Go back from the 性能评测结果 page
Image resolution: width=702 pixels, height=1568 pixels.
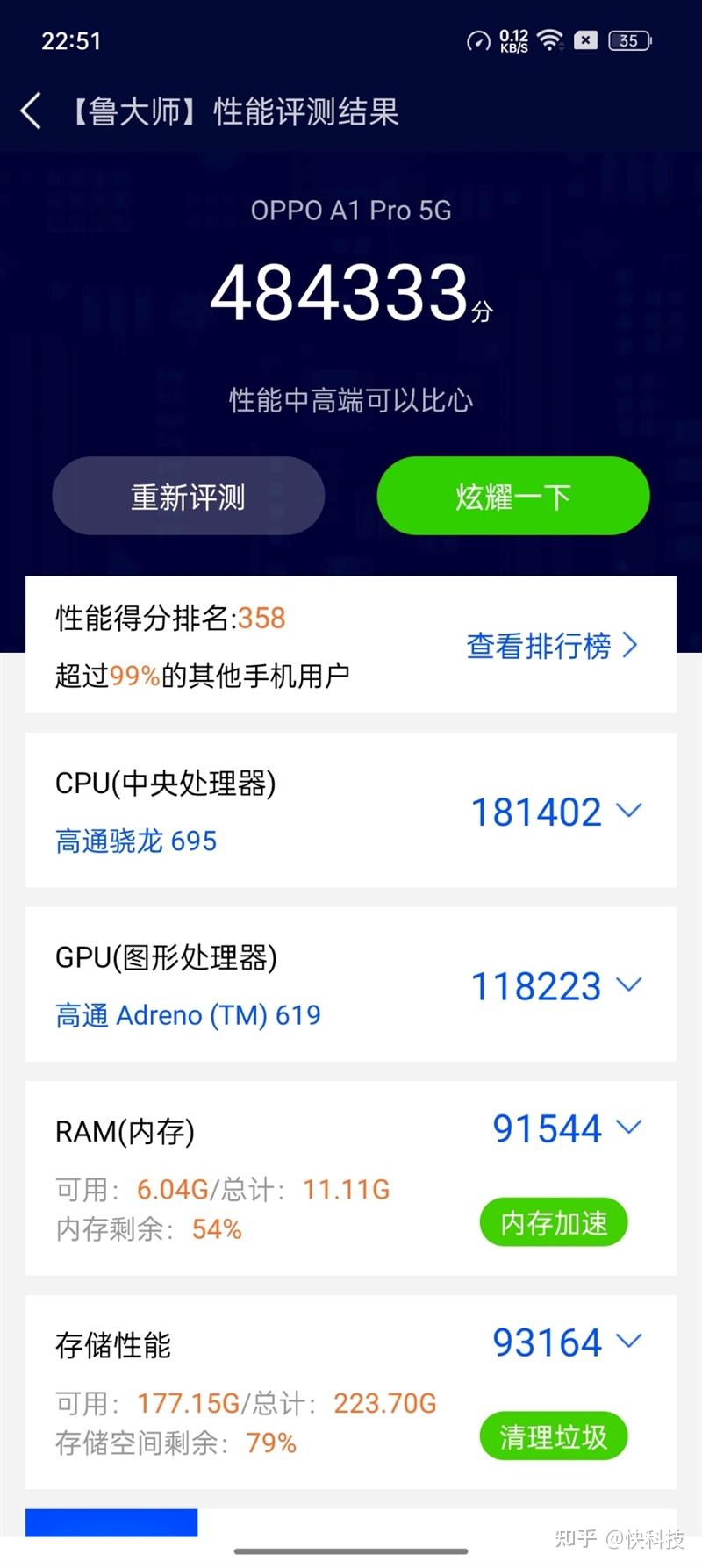(x=32, y=111)
